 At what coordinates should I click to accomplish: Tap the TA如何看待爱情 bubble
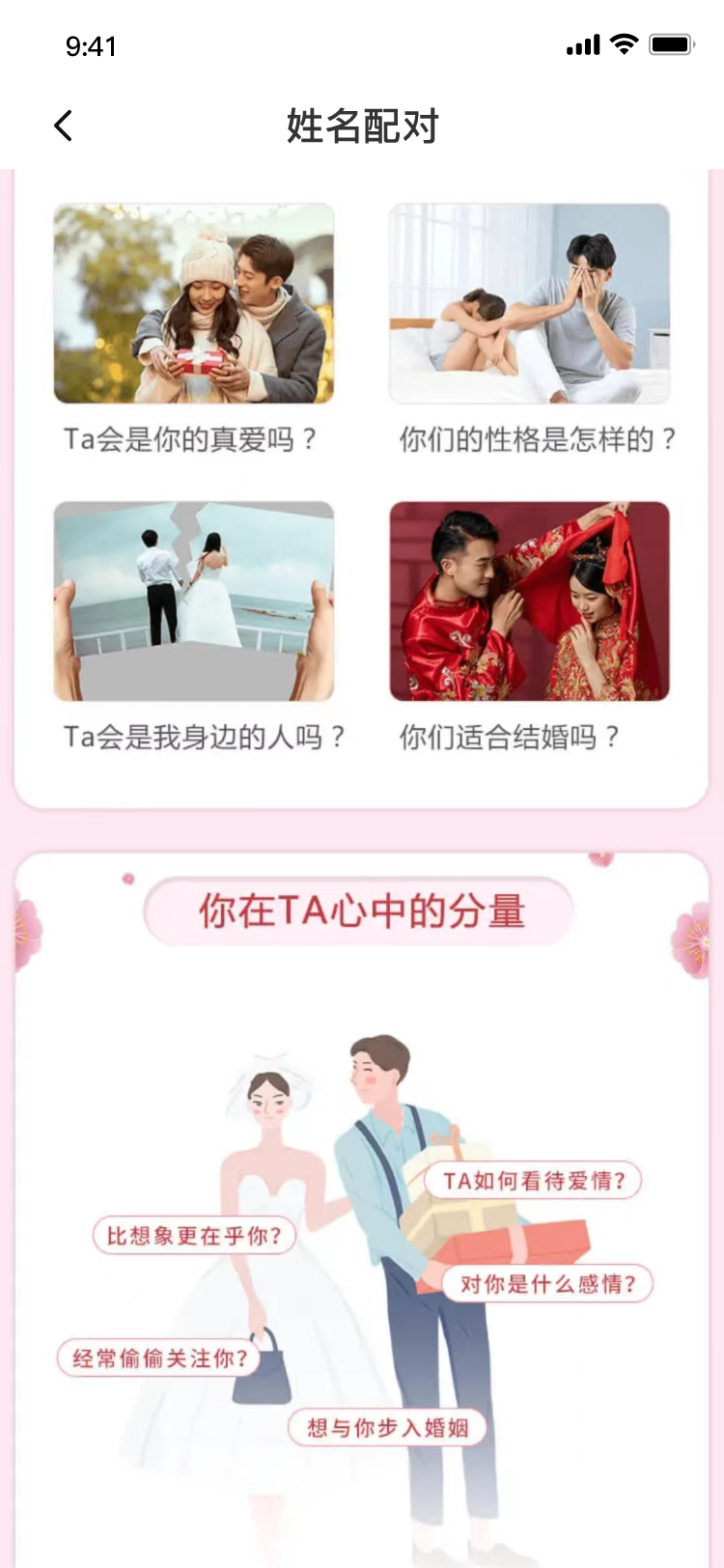click(534, 1180)
